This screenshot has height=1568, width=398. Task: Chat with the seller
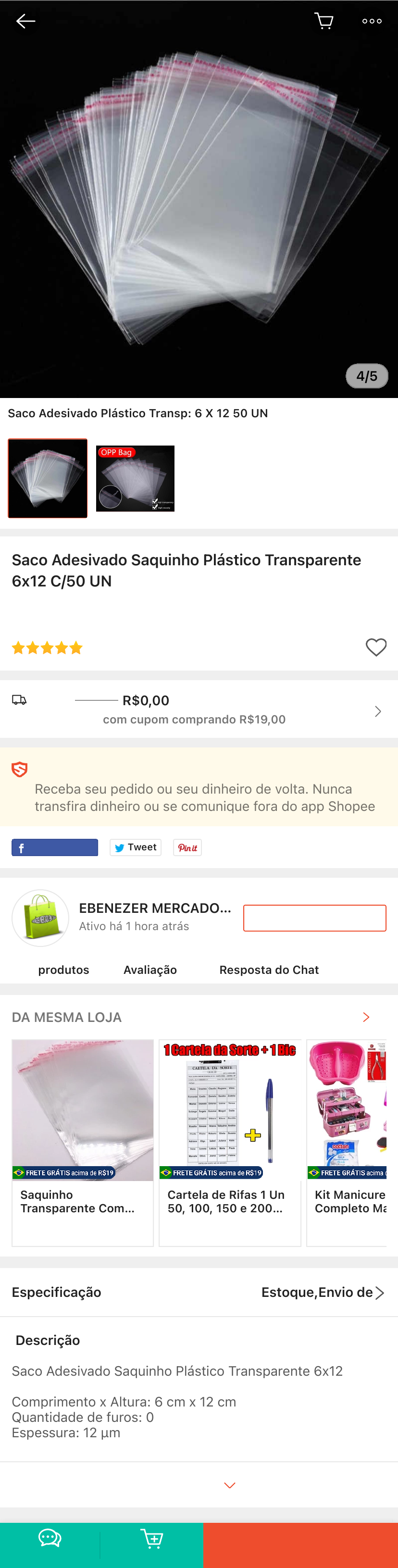coord(50,1539)
